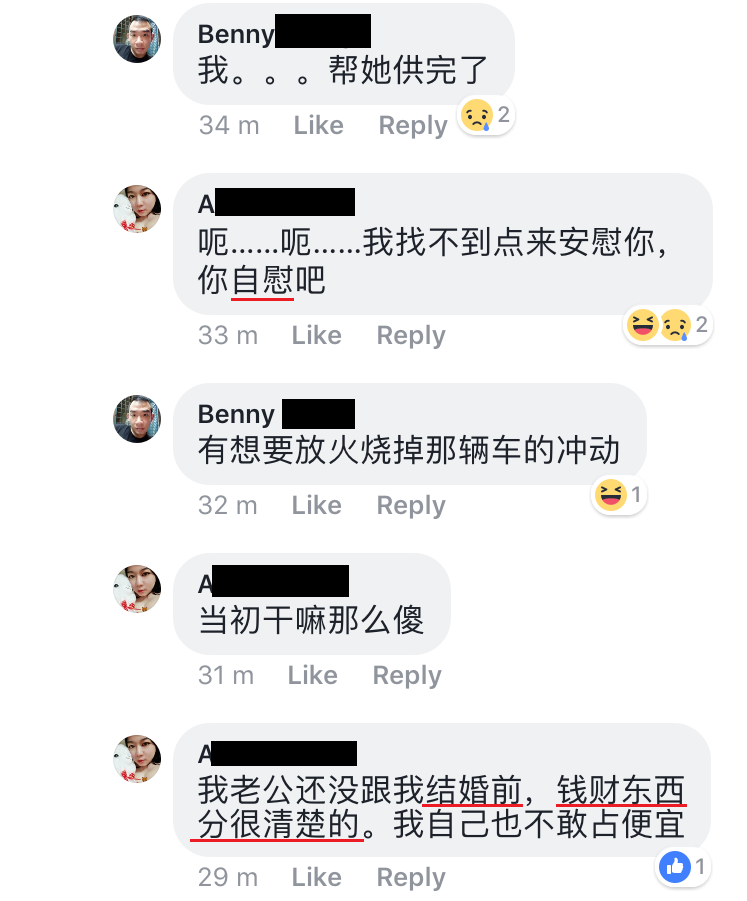747x901 pixels.
Task: View thumbs-up reaction on the 29 m comment
Action: point(685,867)
